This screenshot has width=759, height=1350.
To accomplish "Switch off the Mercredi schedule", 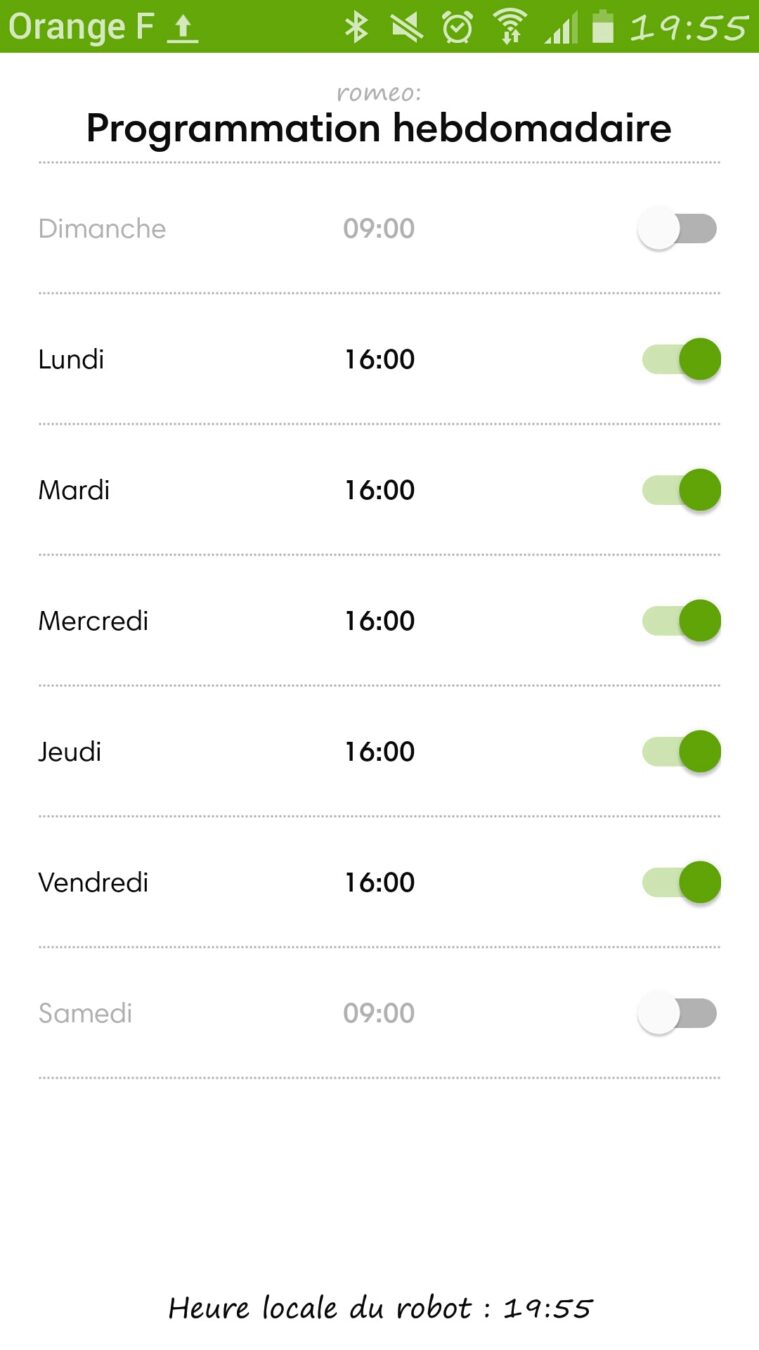I will coord(681,621).
